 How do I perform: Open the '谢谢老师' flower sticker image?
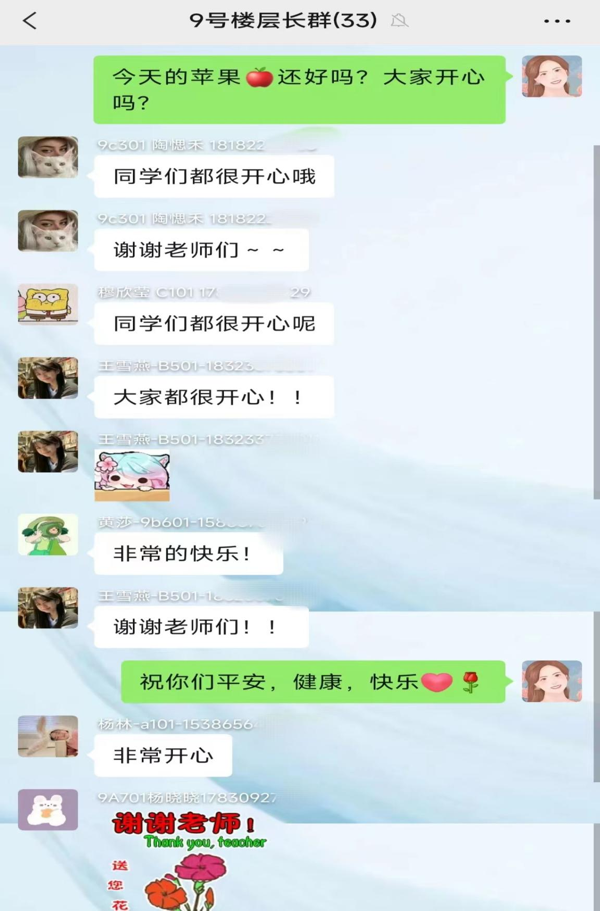(x=190, y=860)
